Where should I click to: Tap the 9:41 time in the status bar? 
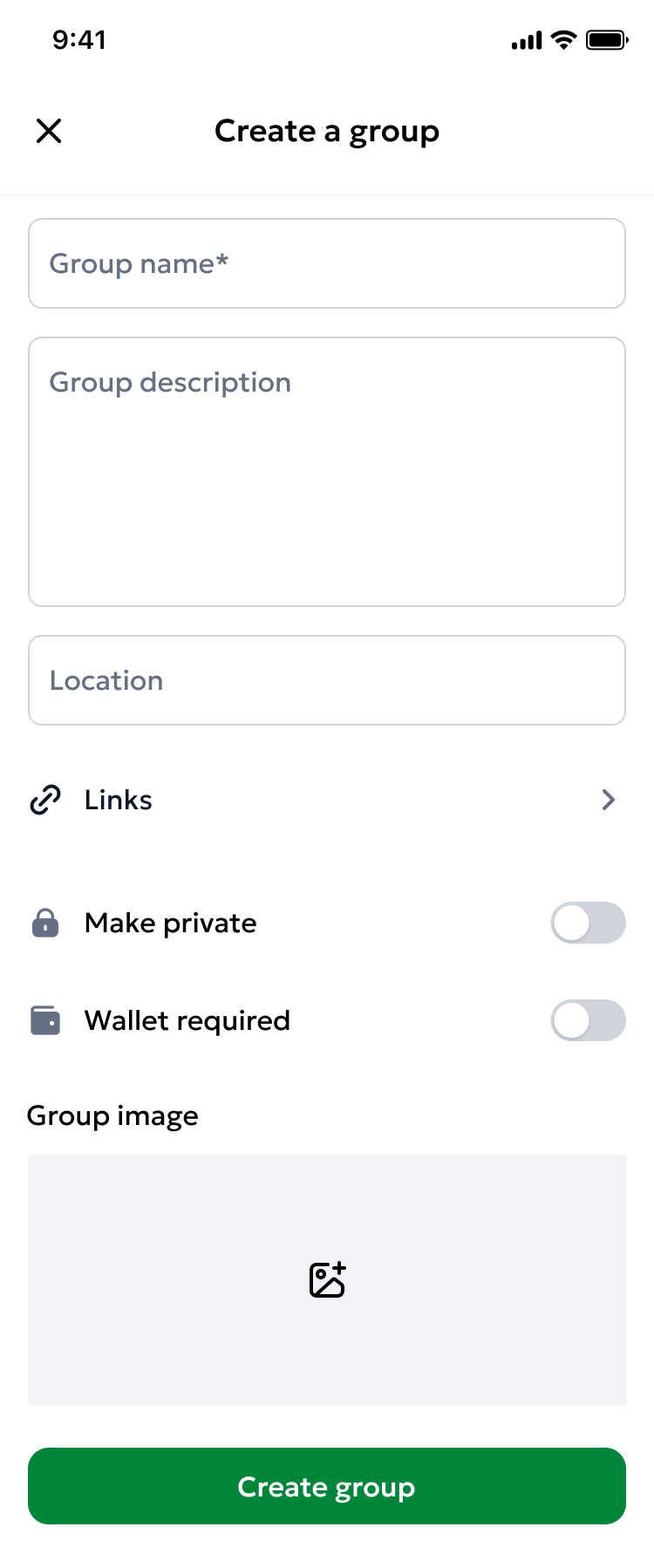coord(80,39)
